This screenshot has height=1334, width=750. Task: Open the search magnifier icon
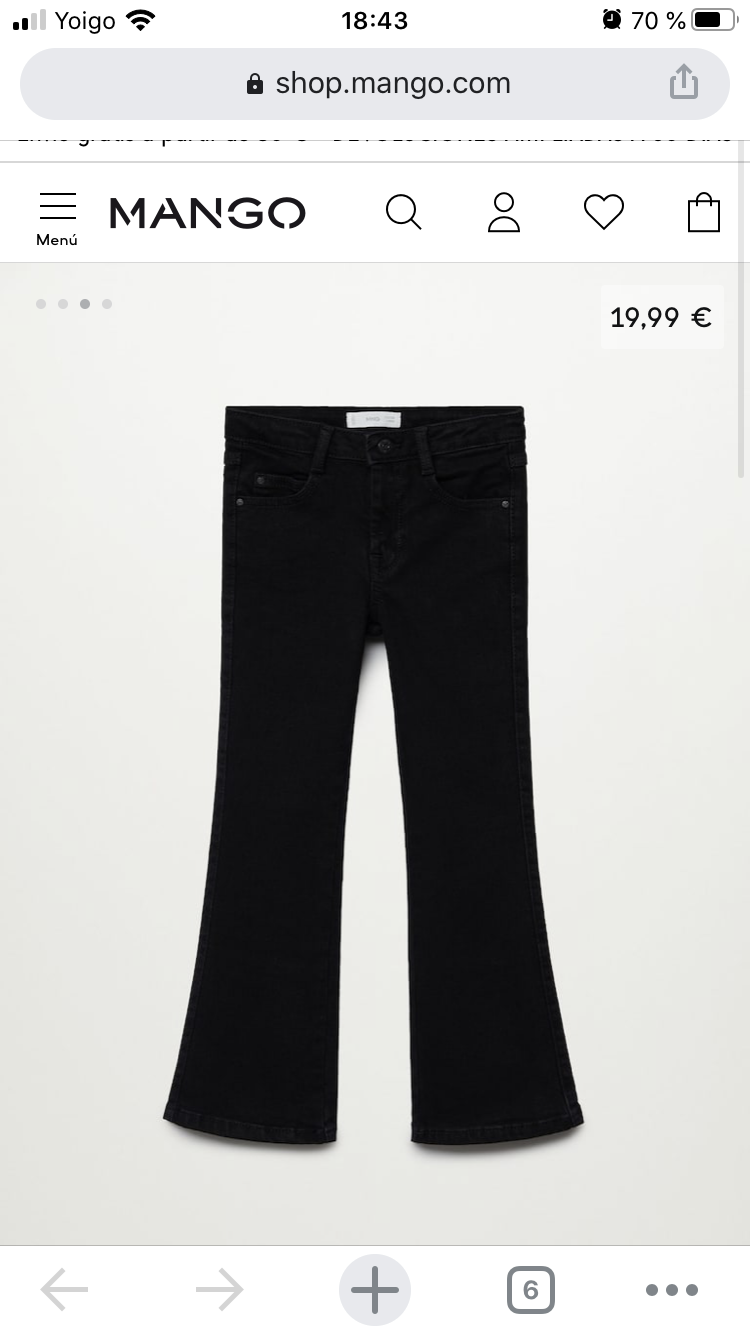click(x=404, y=212)
